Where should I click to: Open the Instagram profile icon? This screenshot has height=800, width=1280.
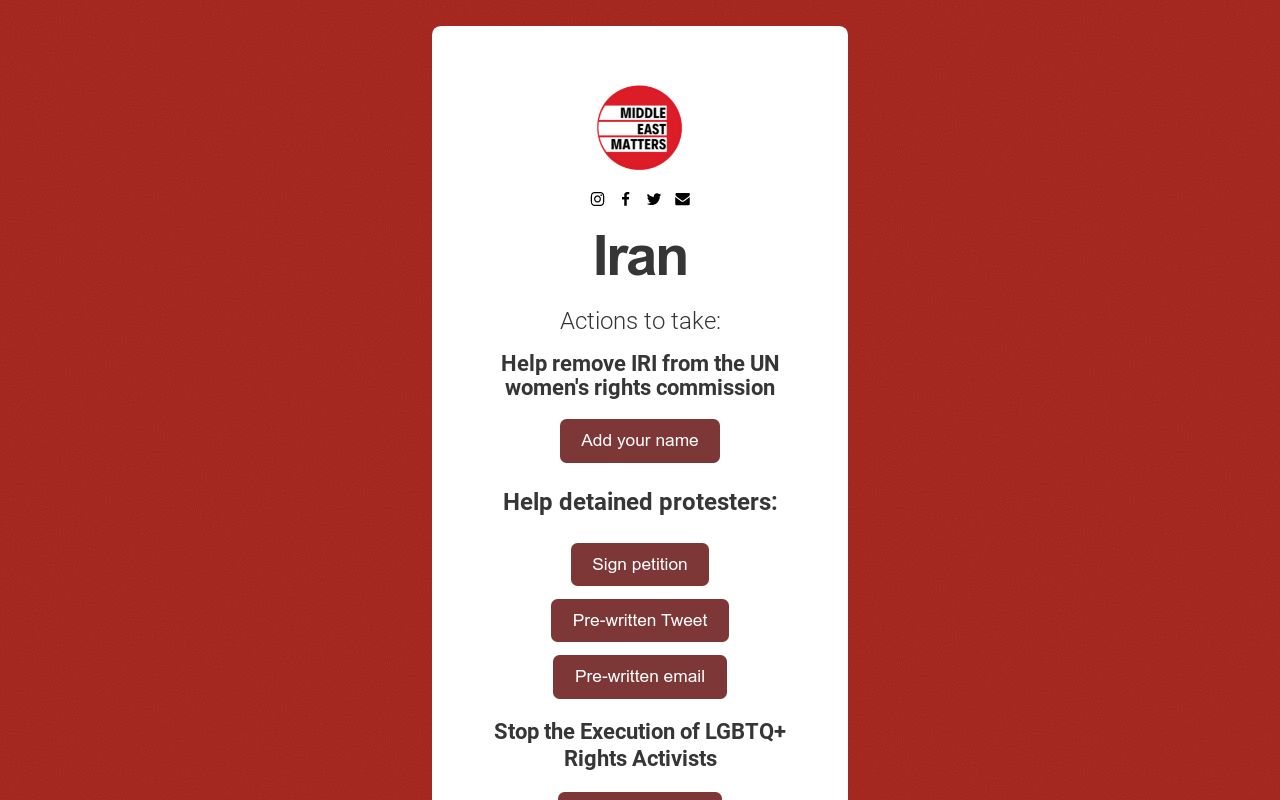coord(597,199)
